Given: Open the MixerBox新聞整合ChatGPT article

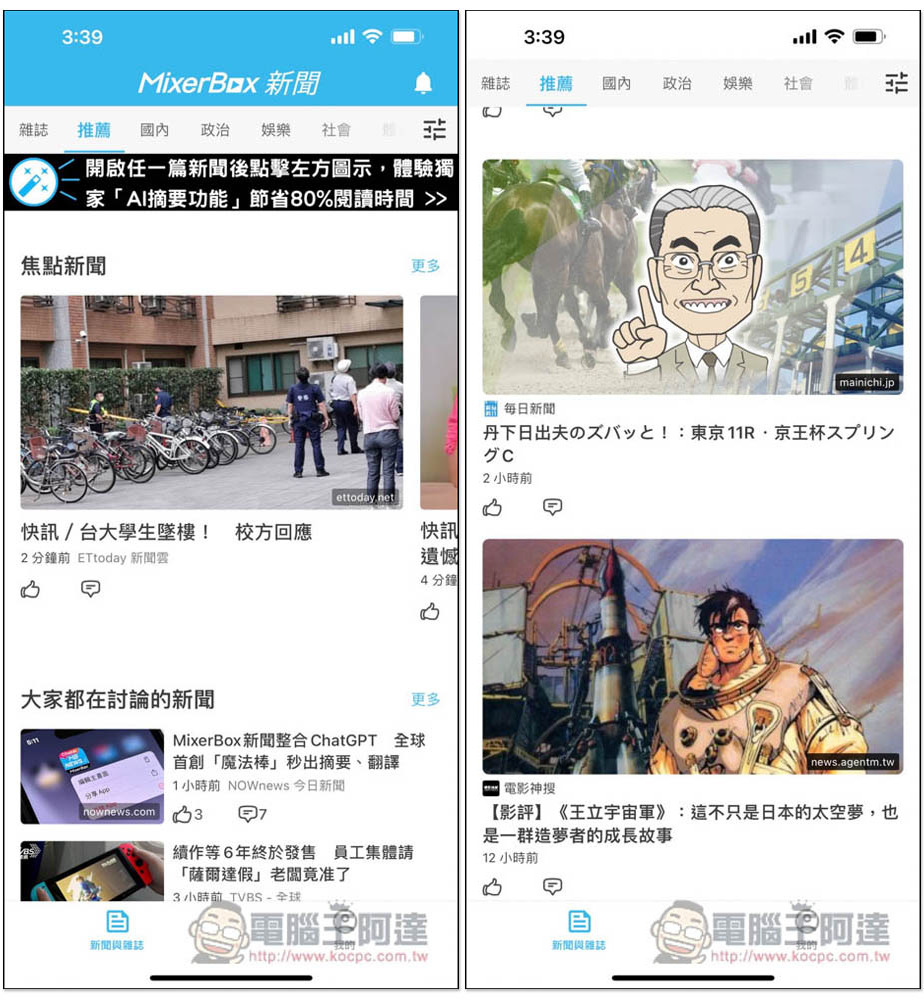Looking at the screenshot, I should [285, 751].
